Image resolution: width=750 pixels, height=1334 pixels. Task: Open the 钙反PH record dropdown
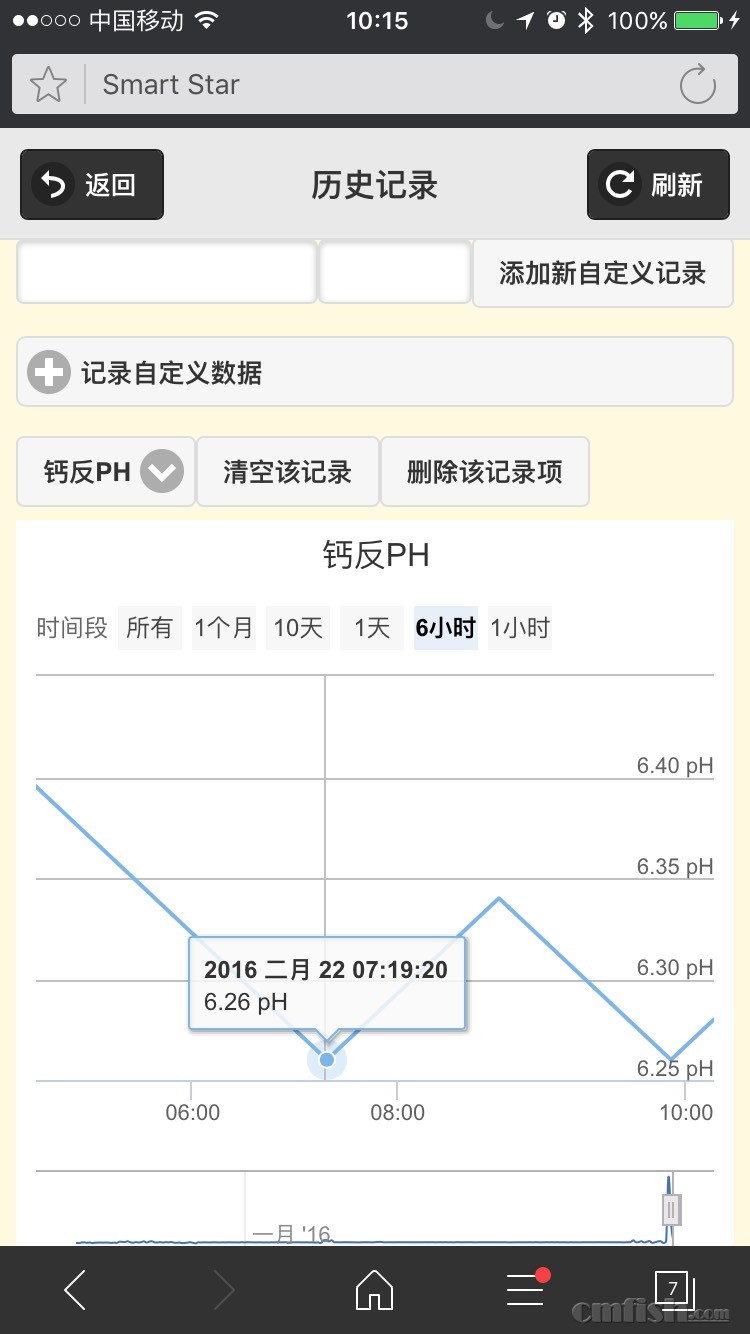(106, 472)
